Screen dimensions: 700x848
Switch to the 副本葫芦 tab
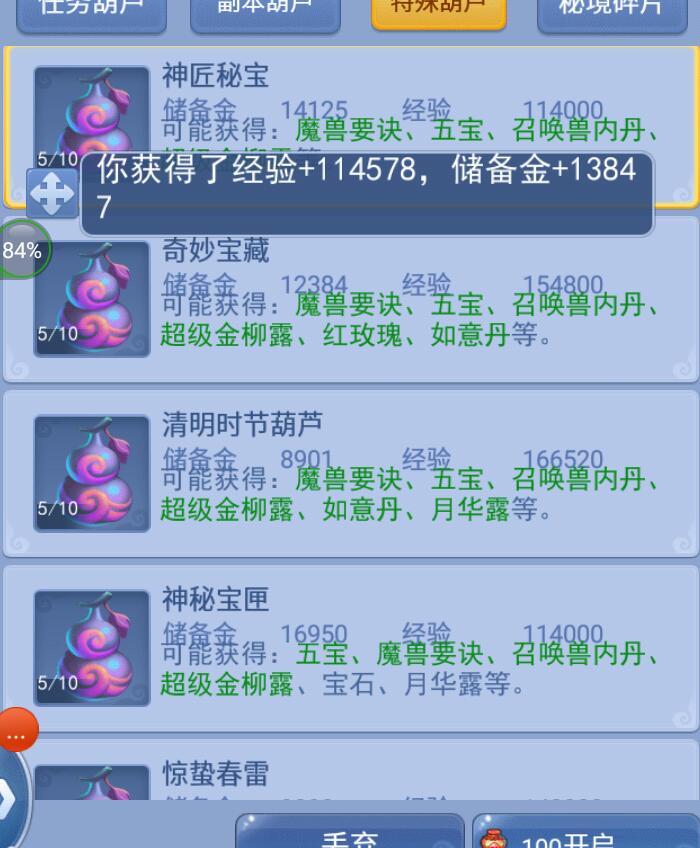[265, 12]
